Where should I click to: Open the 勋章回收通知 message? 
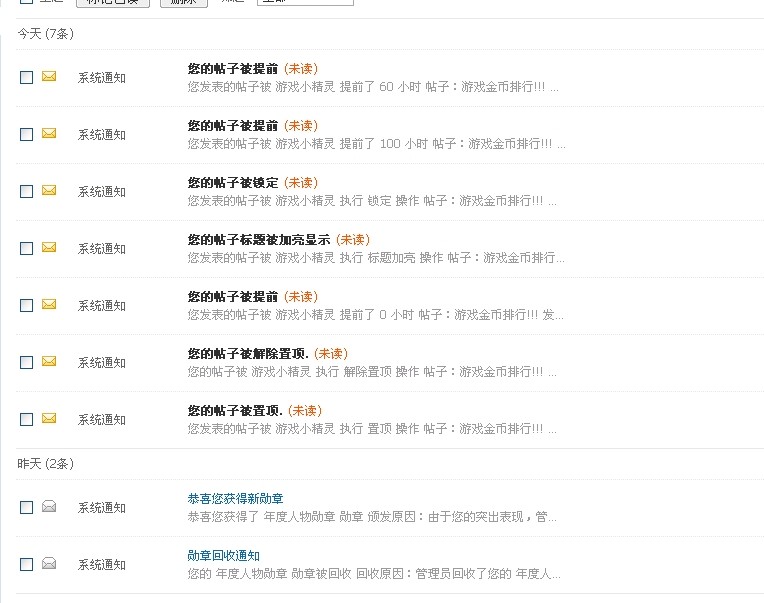[223, 556]
